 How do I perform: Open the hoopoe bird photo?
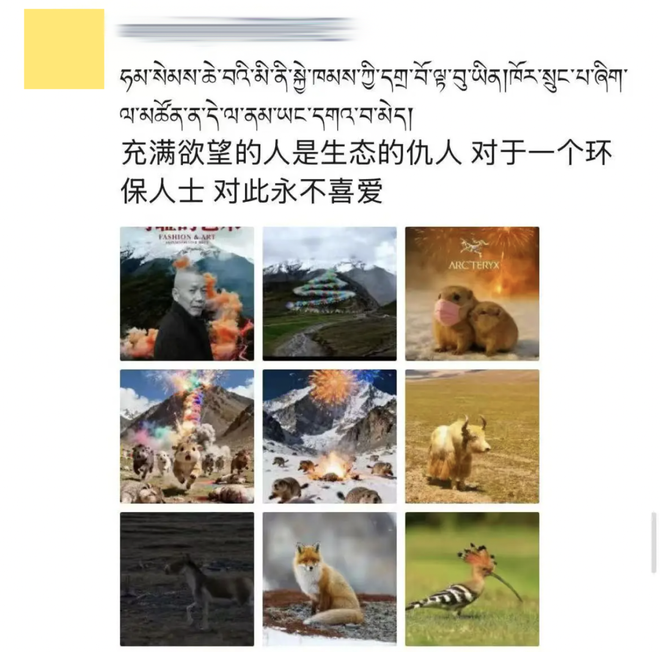pyautogui.click(x=472, y=579)
